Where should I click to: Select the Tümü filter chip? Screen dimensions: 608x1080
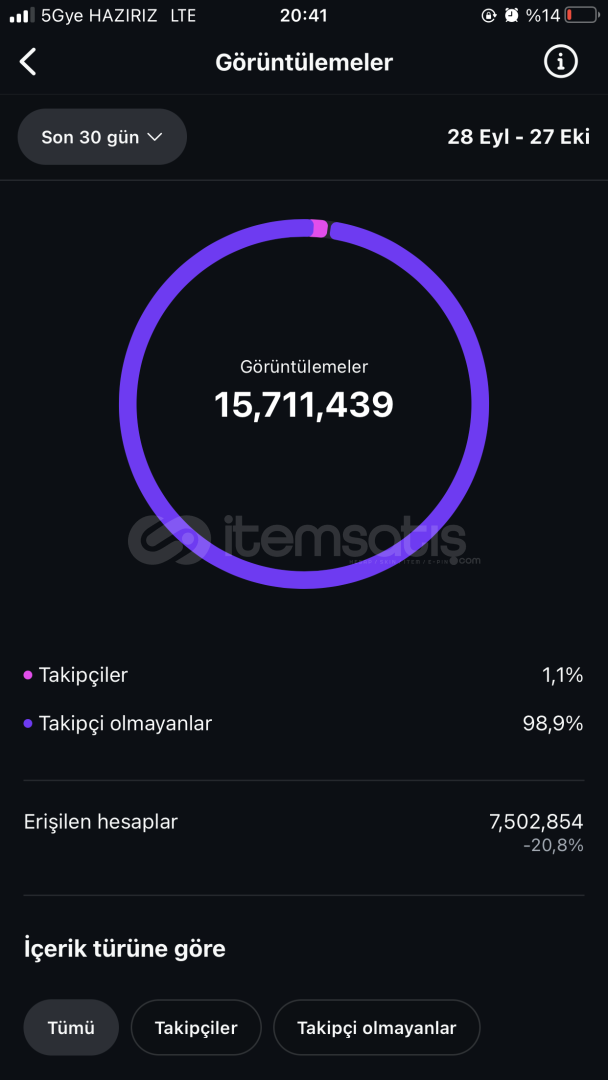[71, 1027]
